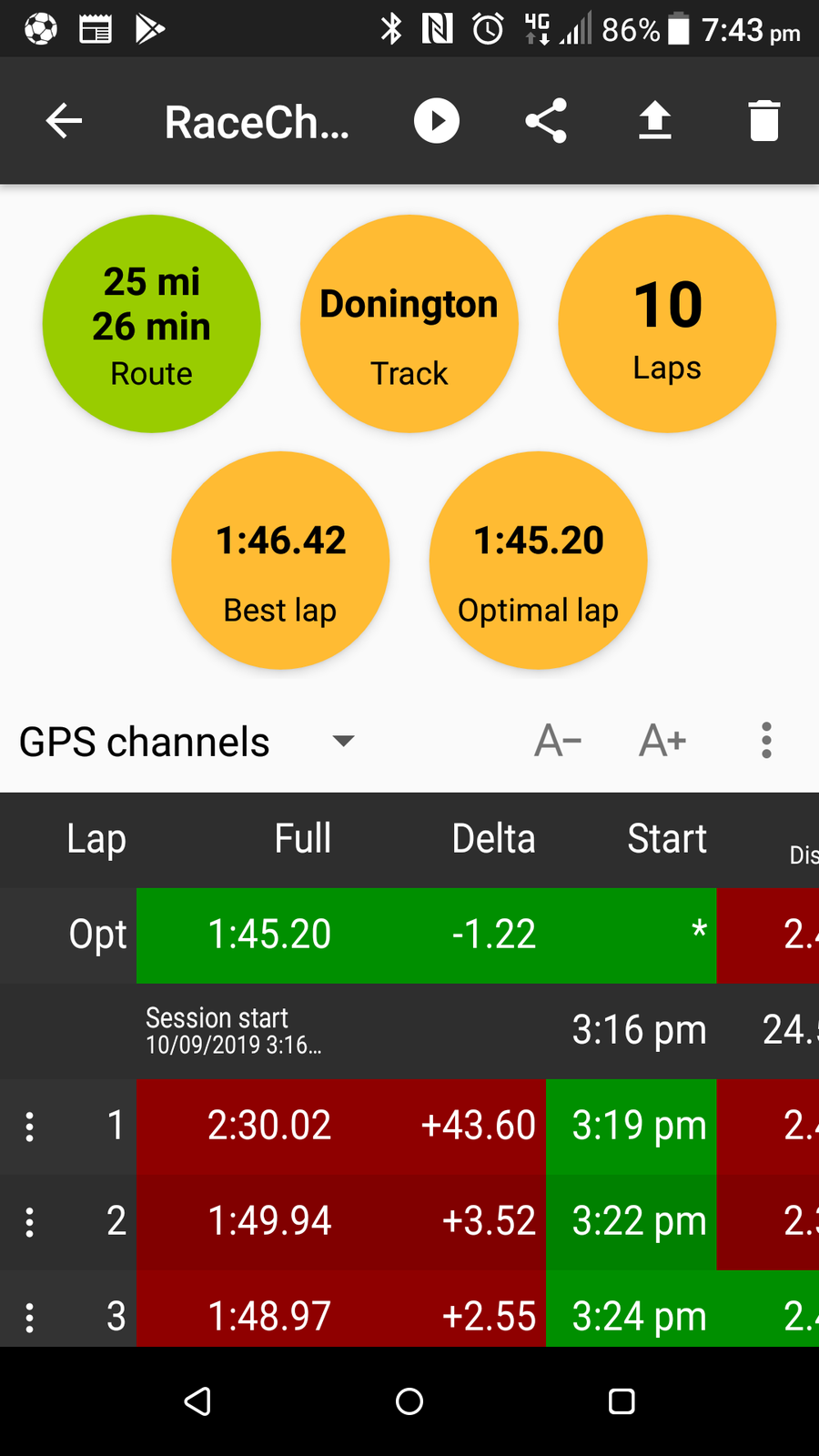Open the options menu for lap 2
819x1456 pixels.
(30, 1222)
